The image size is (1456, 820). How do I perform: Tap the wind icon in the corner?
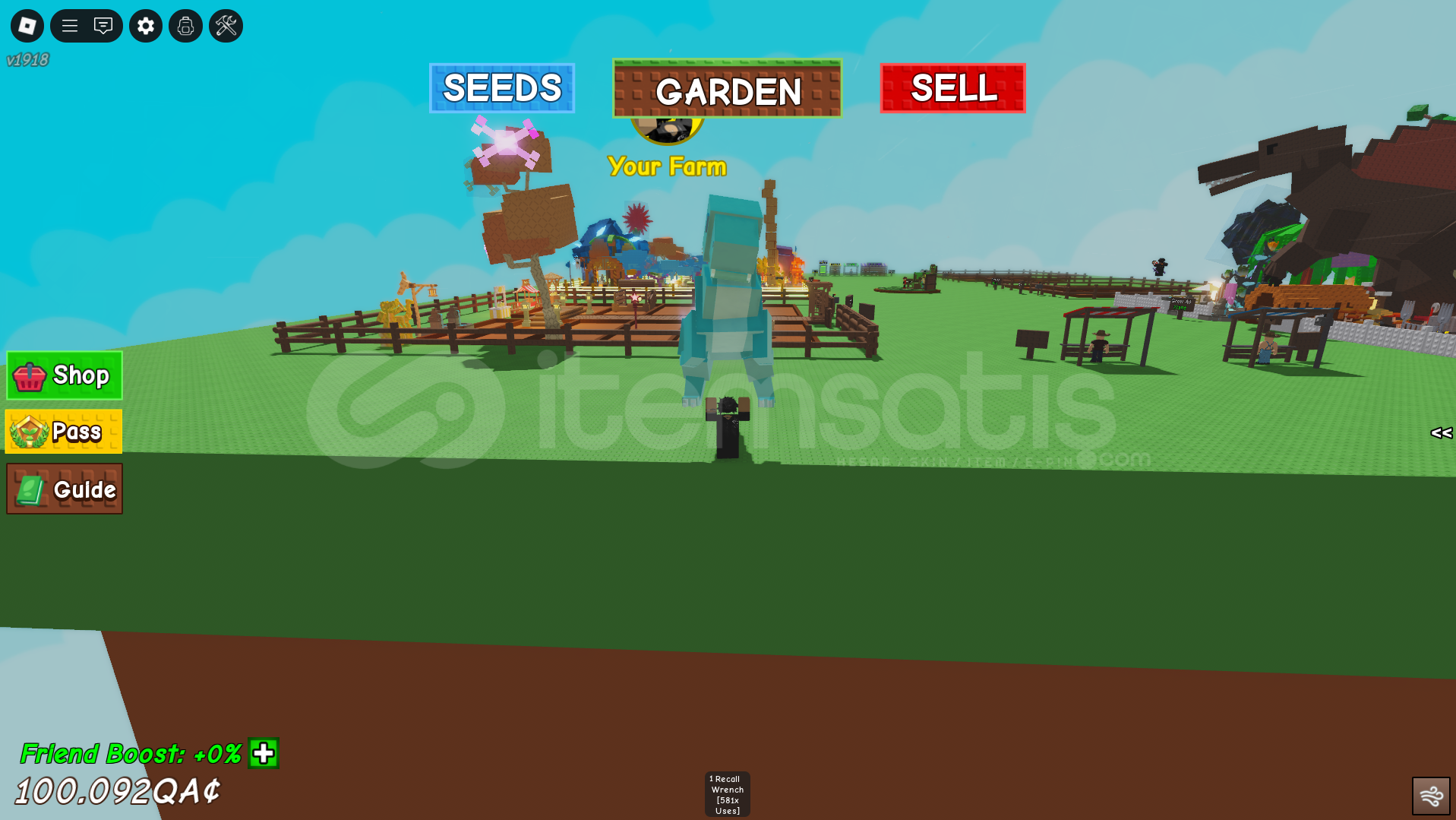pos(1431,796)
